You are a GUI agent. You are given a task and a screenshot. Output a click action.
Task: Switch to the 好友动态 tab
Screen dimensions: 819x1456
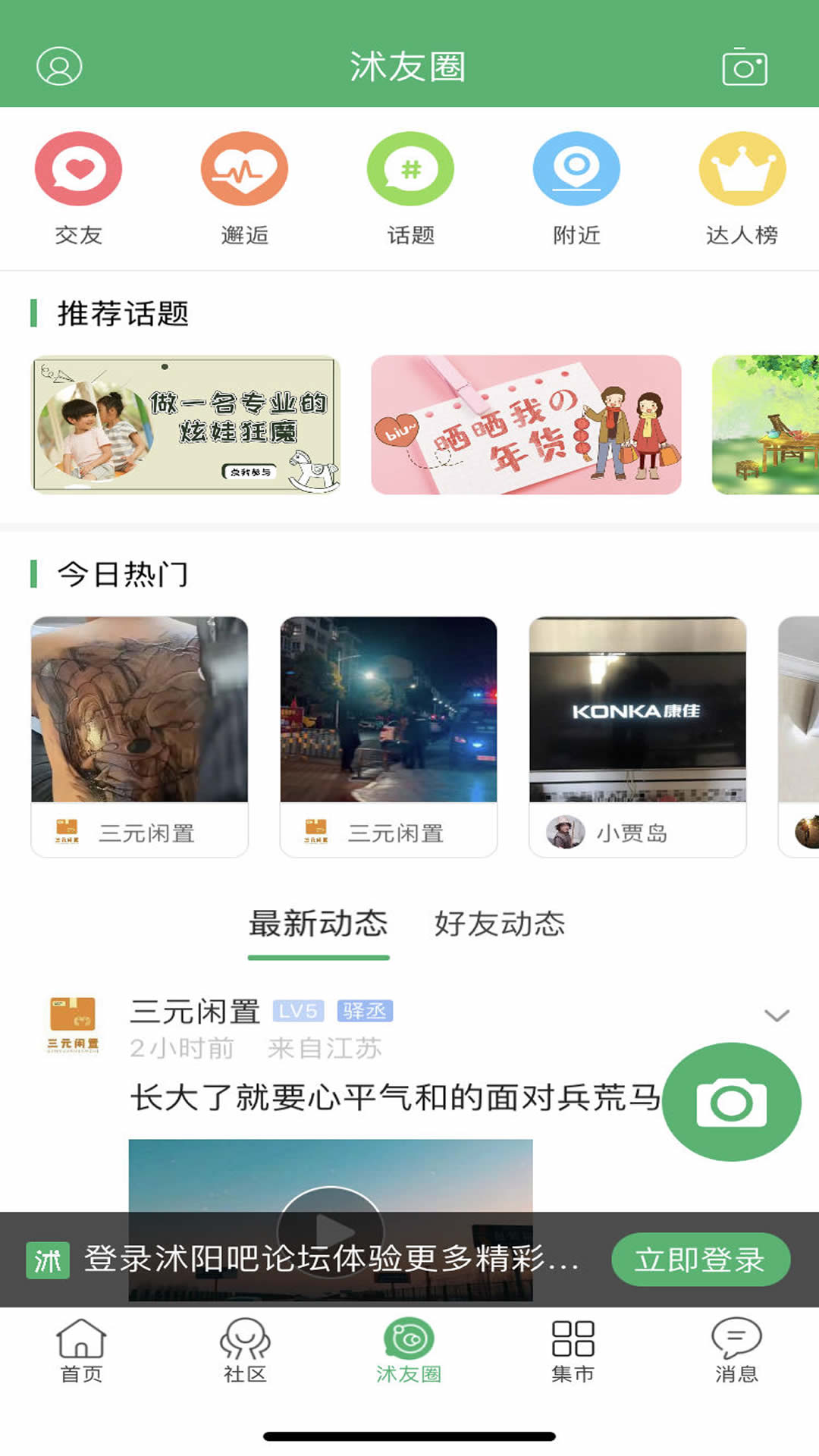500,924
